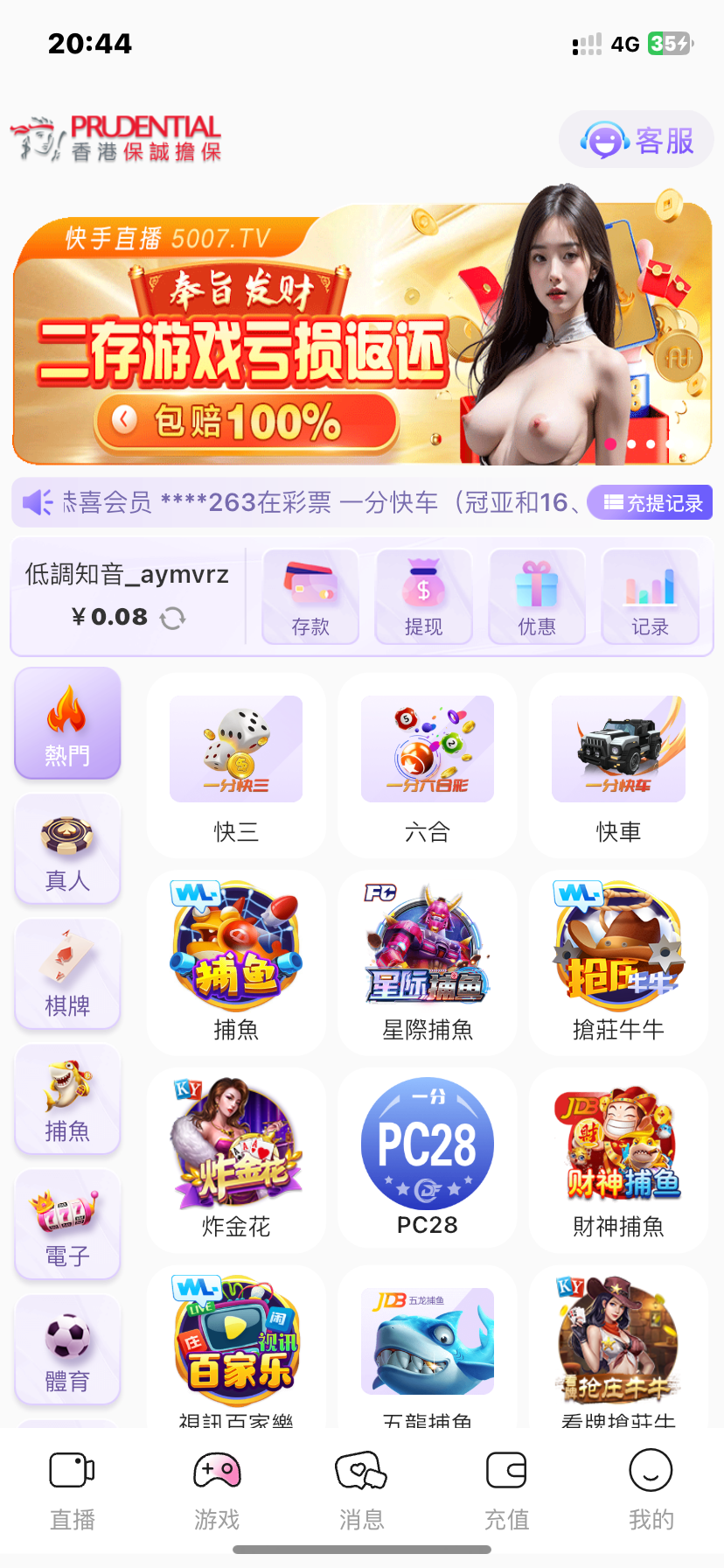724x1568 pixels.
Task: Open 充提记录 deposit and withdrawal records
Action: 651,503
